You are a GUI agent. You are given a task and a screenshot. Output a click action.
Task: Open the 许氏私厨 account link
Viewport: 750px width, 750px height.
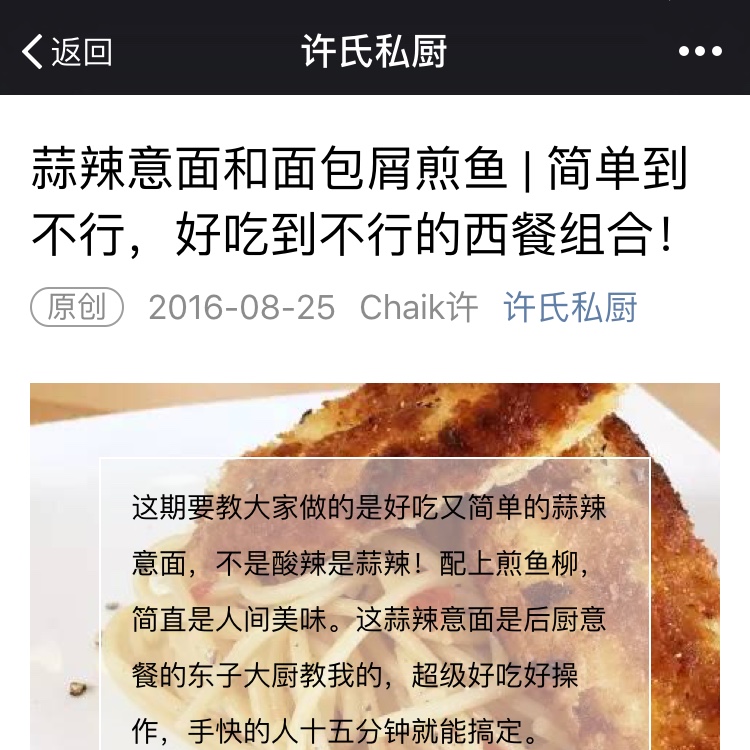tap(570, 307)
